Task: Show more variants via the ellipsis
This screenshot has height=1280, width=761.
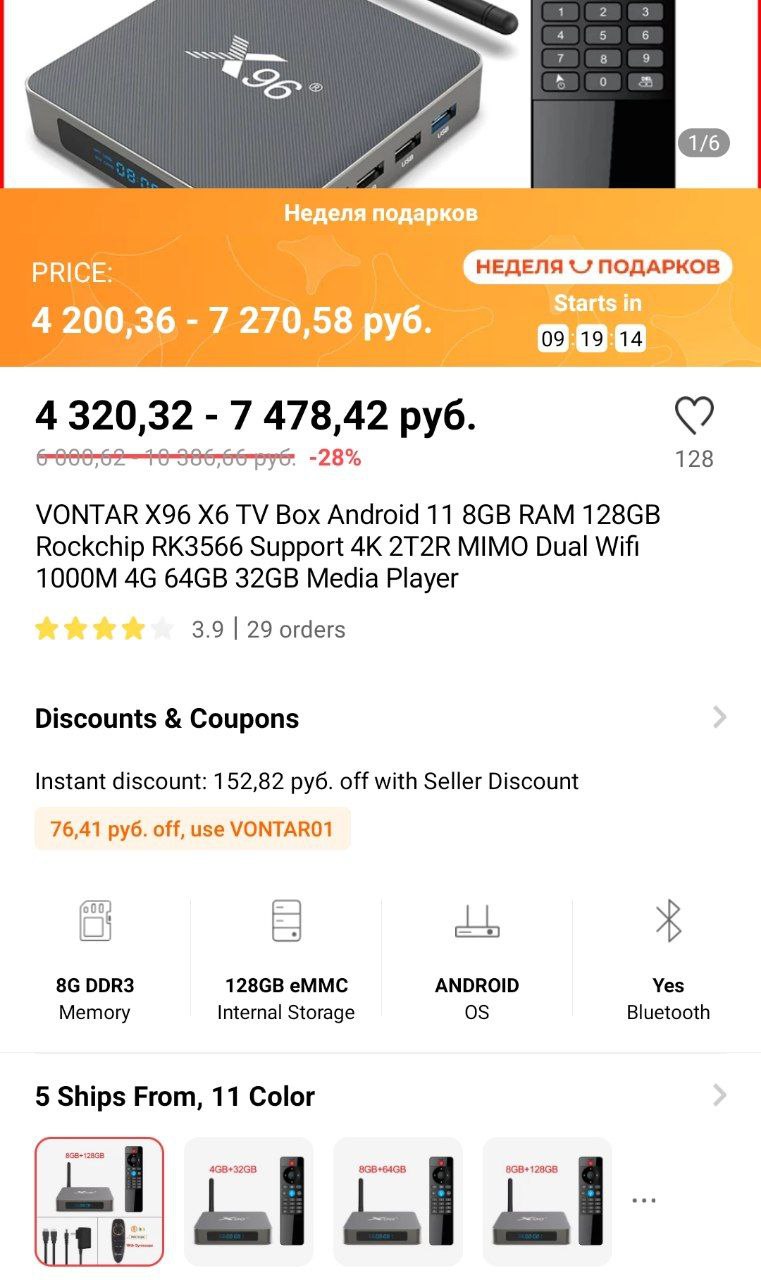Action: (x=644, y=1201)
